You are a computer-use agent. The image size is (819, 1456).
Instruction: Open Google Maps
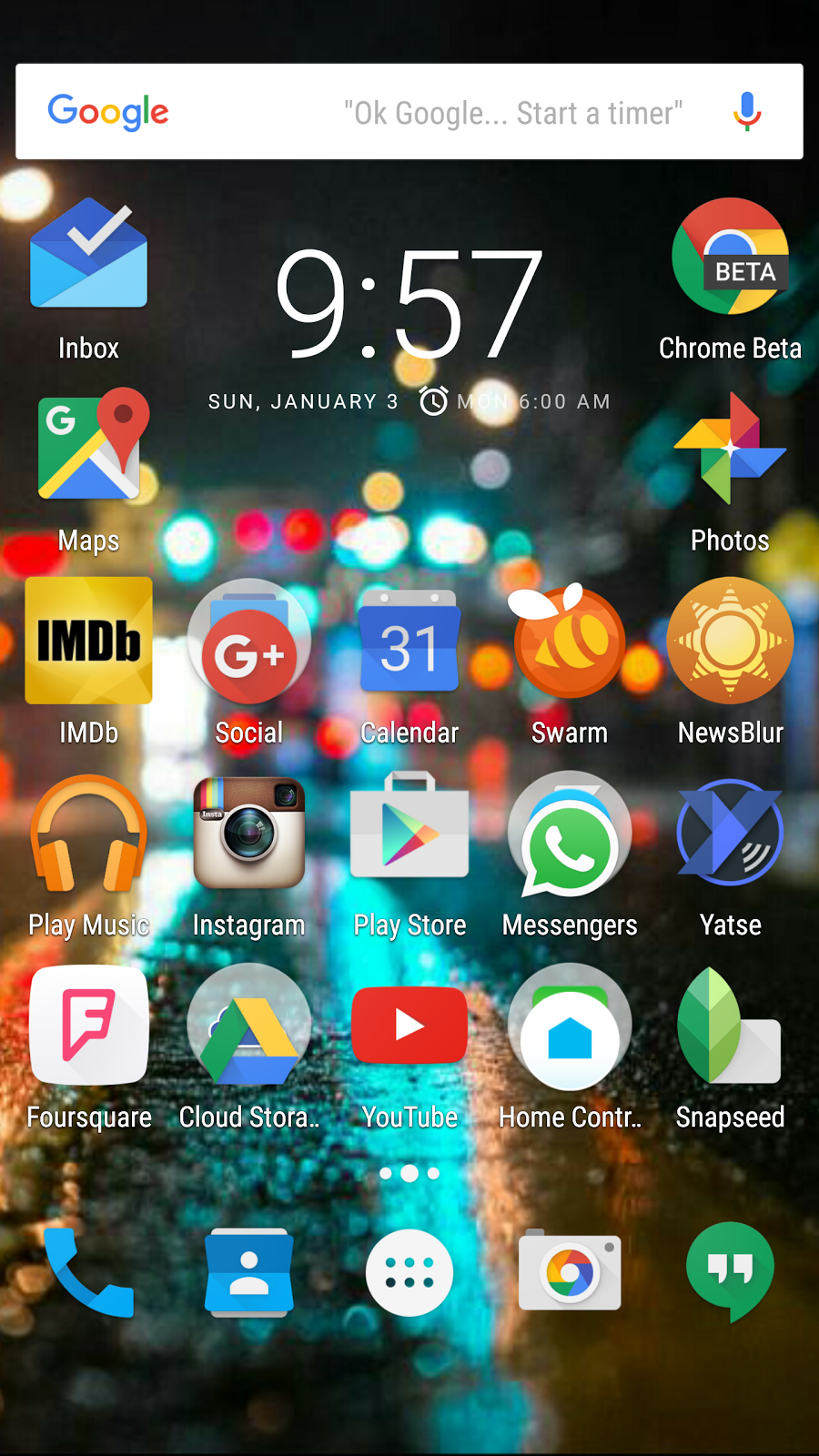tap(88, 448)
